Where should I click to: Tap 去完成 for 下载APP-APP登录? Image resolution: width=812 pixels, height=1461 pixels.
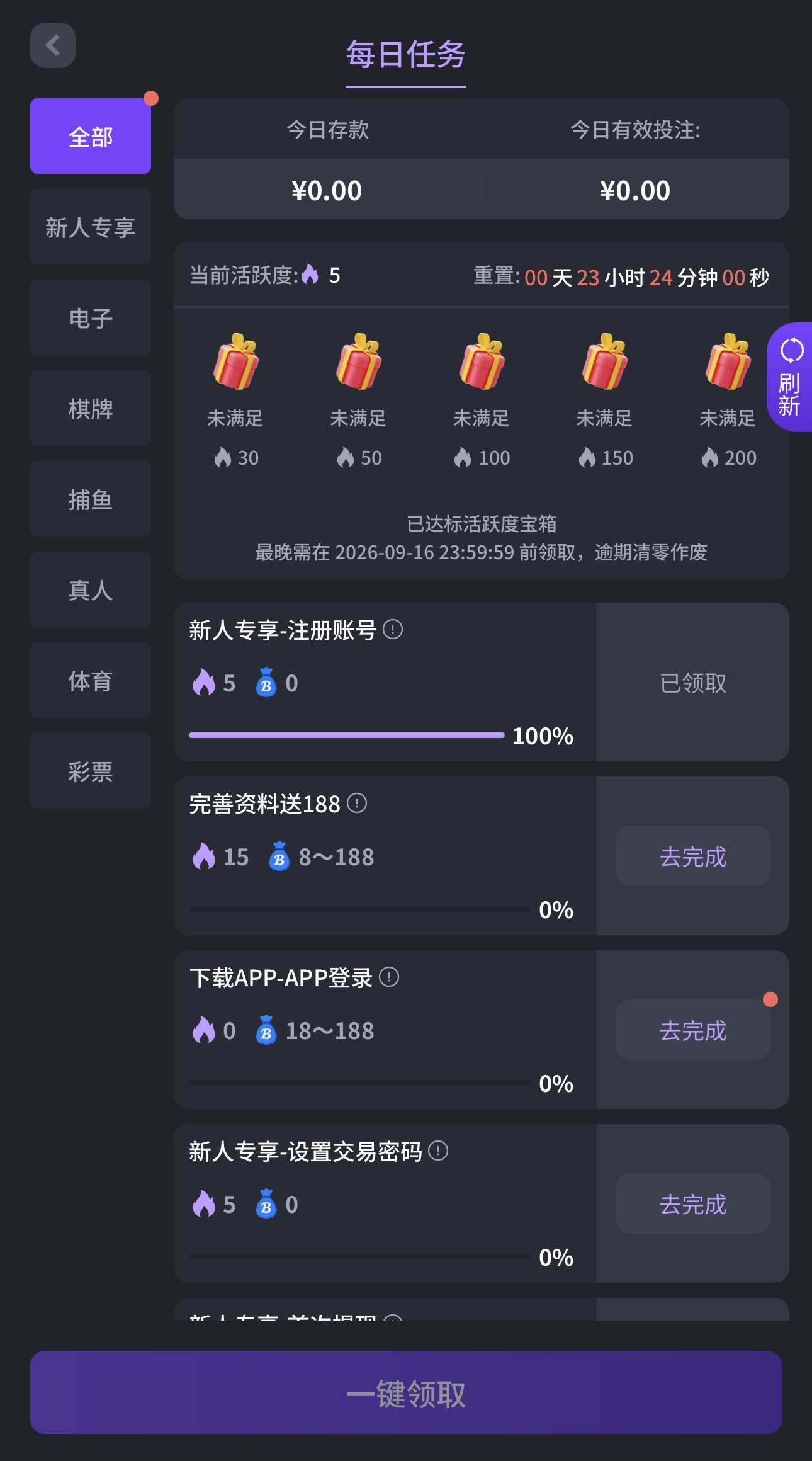[692, 1030]
